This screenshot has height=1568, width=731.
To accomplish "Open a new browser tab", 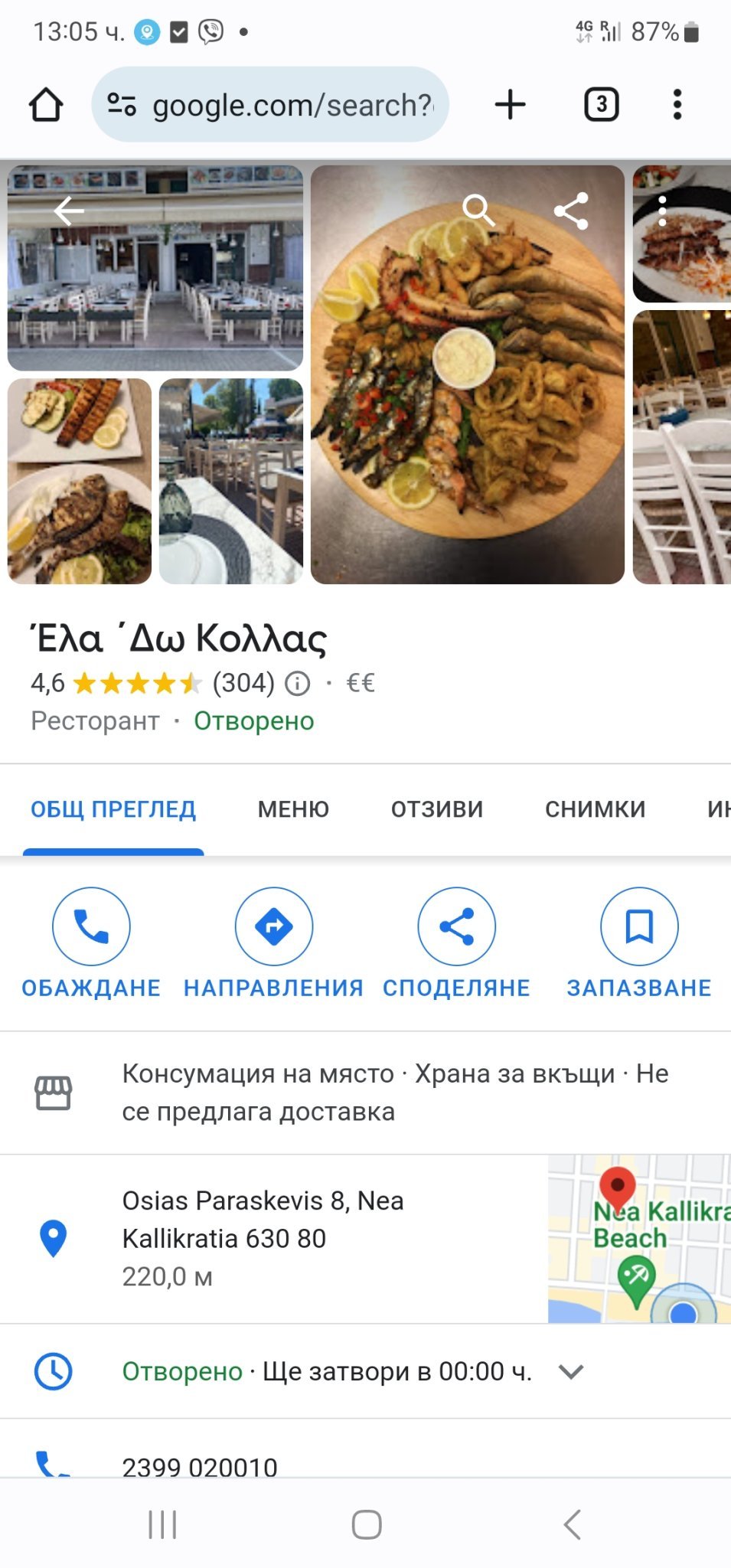I will tap(511, 105).
